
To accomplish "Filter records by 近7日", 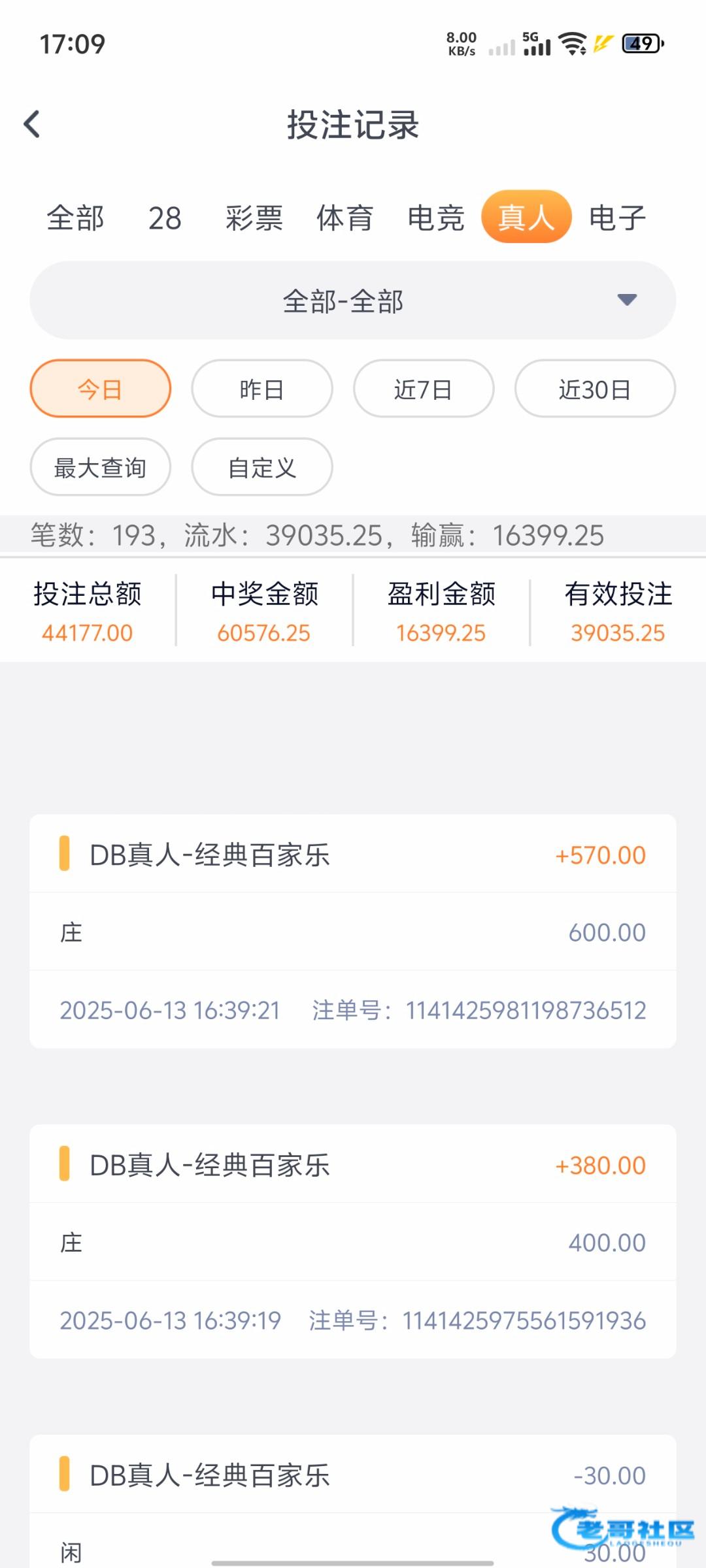I will [424, 389].
